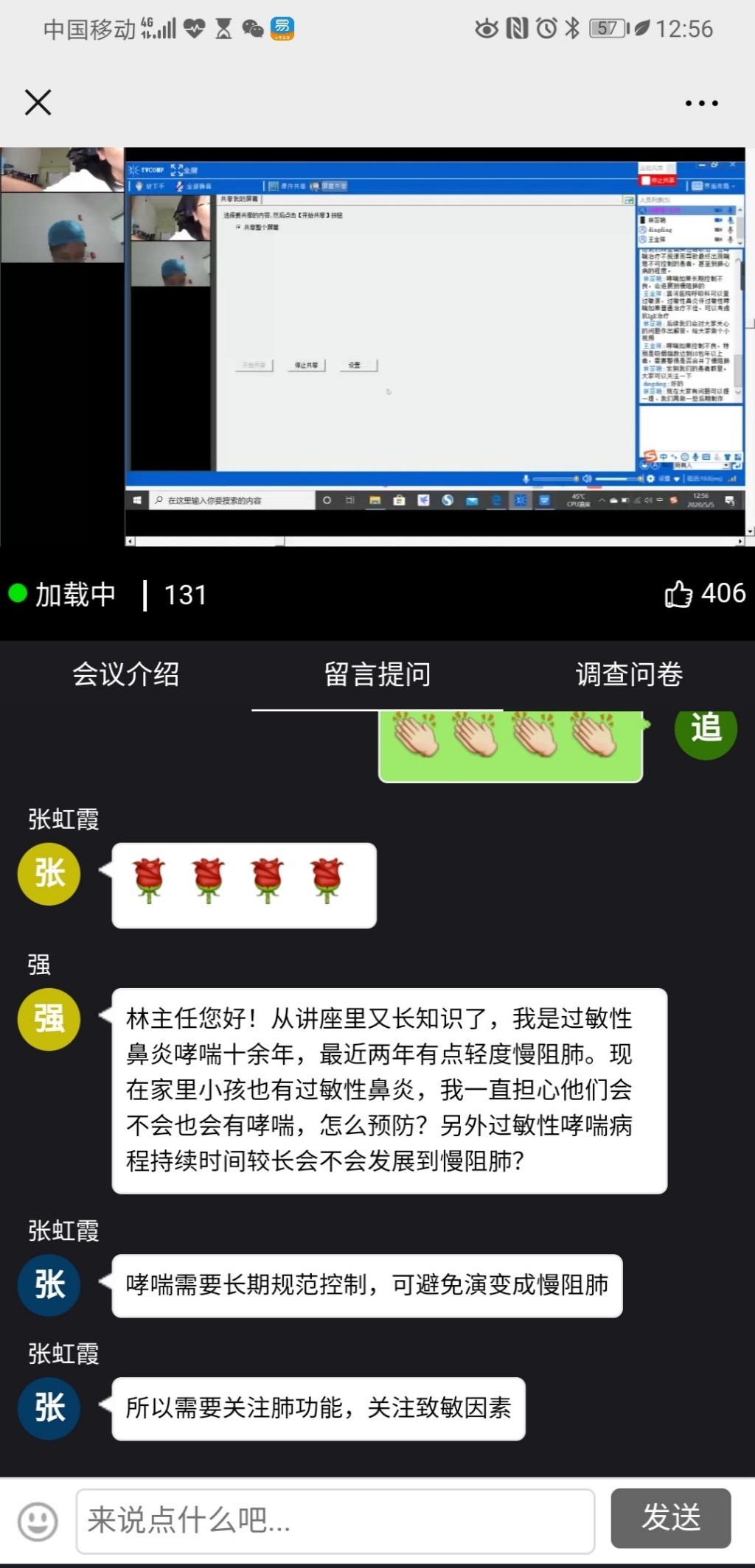
Task: Open the 调查问卷 tab
Action: click(629, 674)
